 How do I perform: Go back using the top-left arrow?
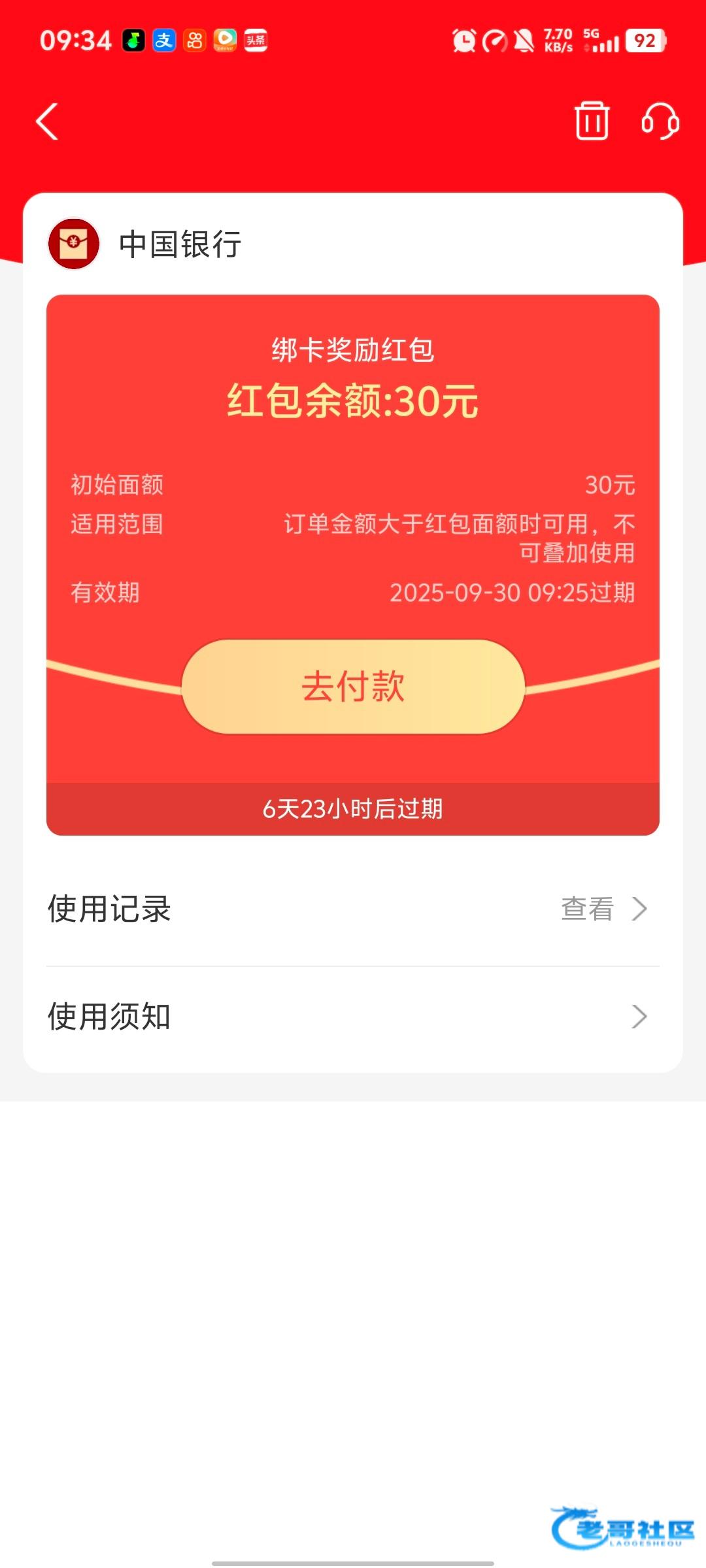click(x=47, y=122)
